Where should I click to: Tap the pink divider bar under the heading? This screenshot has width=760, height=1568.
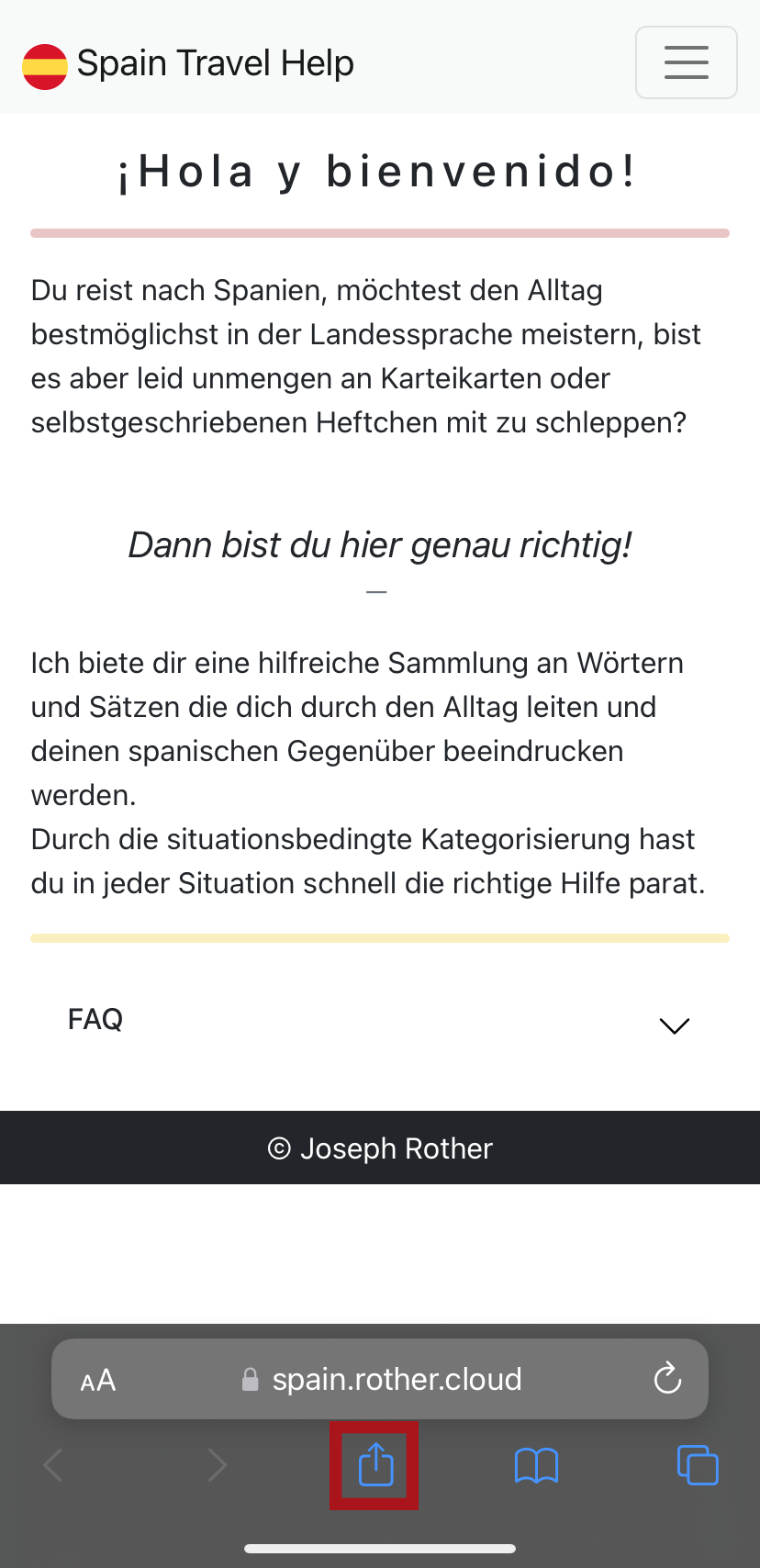[380, 232]
